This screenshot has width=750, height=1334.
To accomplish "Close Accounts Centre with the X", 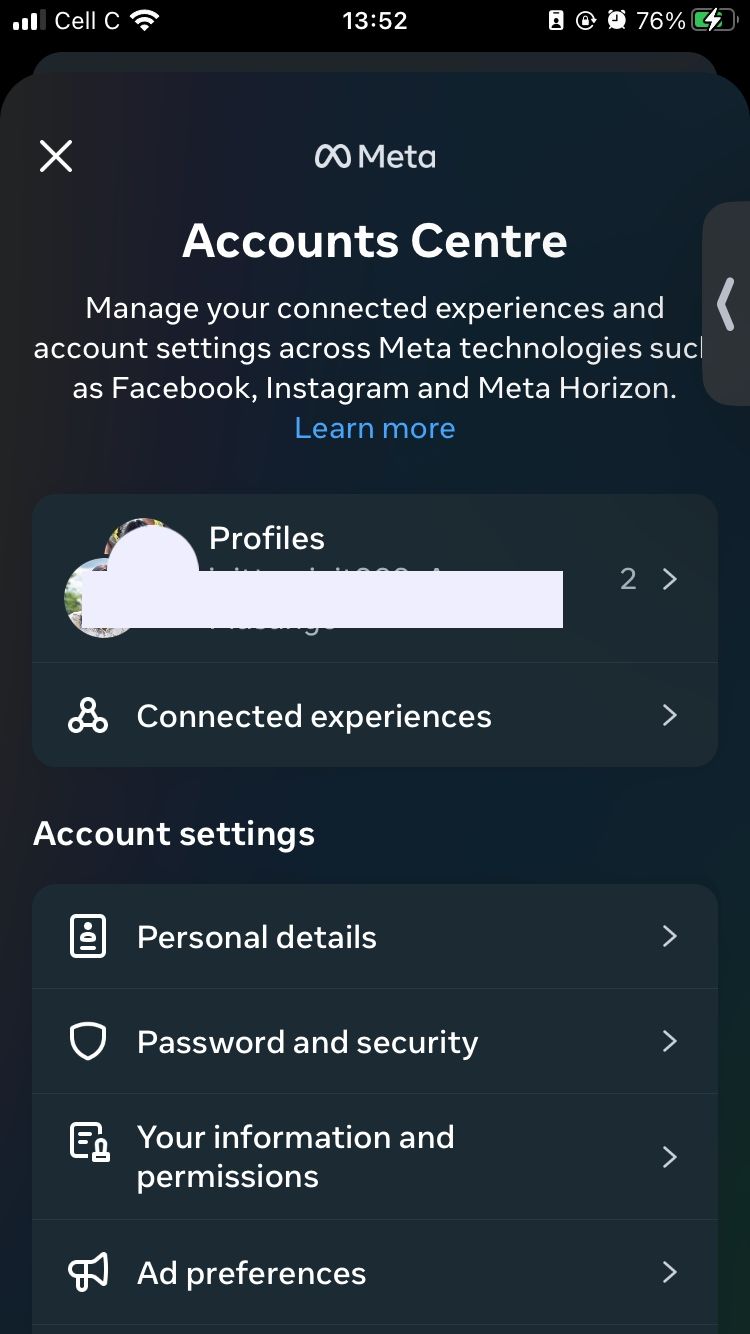I will [x=56, y=156].
